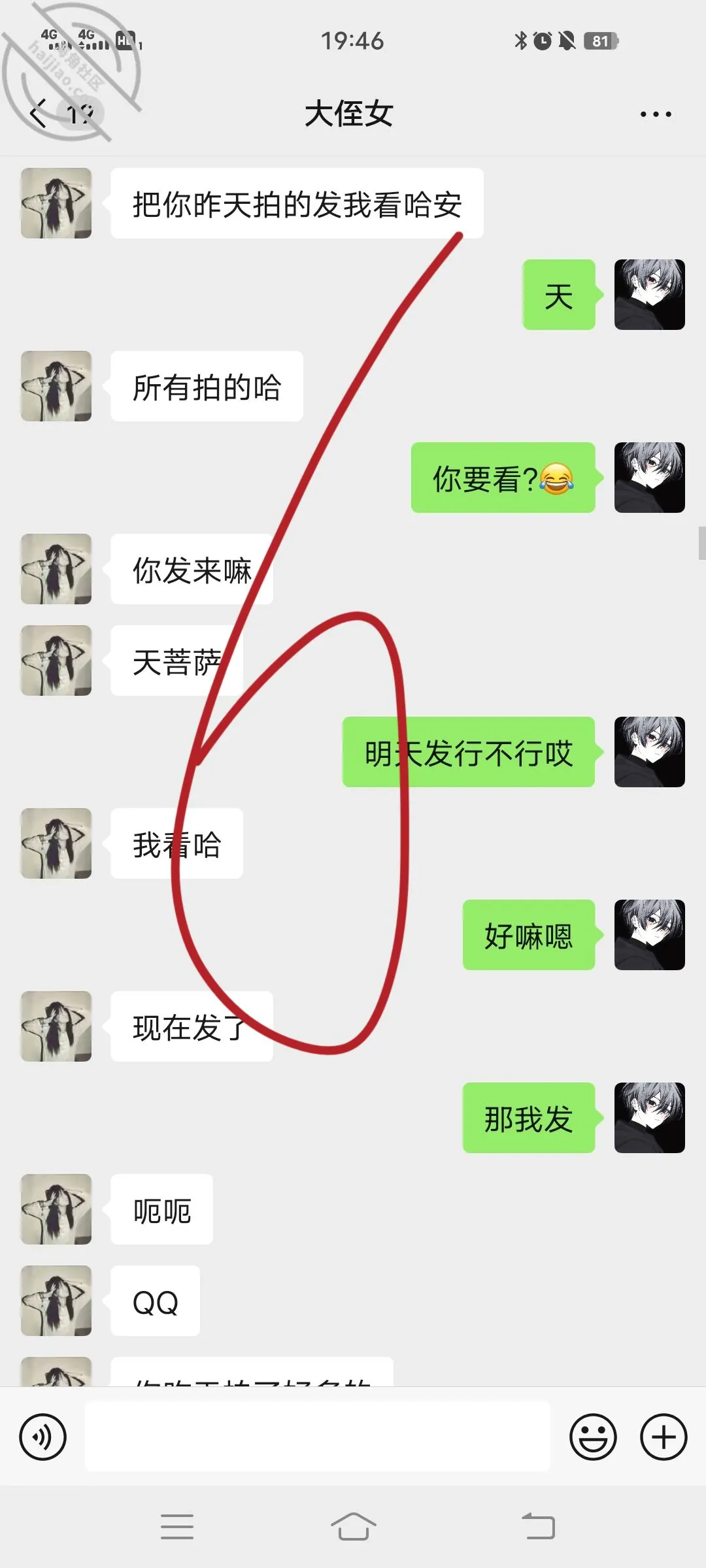The height and width of the screenshot is (1568, 706).
Task: Open the system recent apps menu
Action: [177, 1527]
